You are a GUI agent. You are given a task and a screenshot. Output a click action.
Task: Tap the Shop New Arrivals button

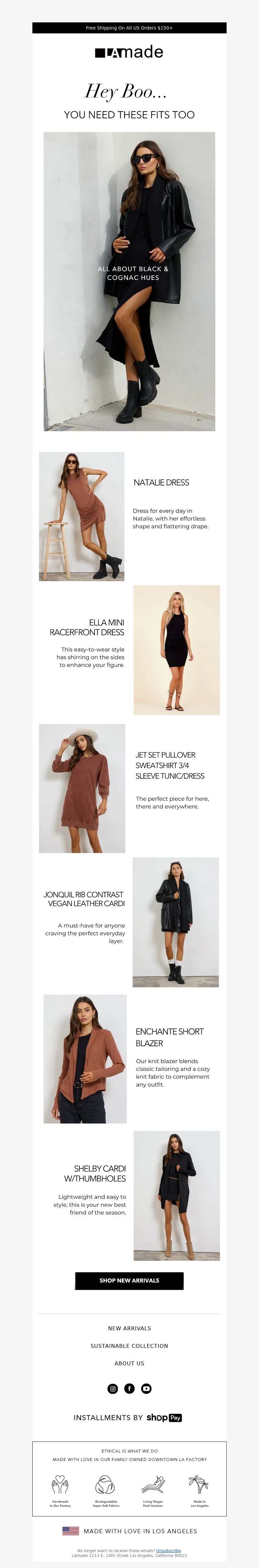click(129, 1280)
